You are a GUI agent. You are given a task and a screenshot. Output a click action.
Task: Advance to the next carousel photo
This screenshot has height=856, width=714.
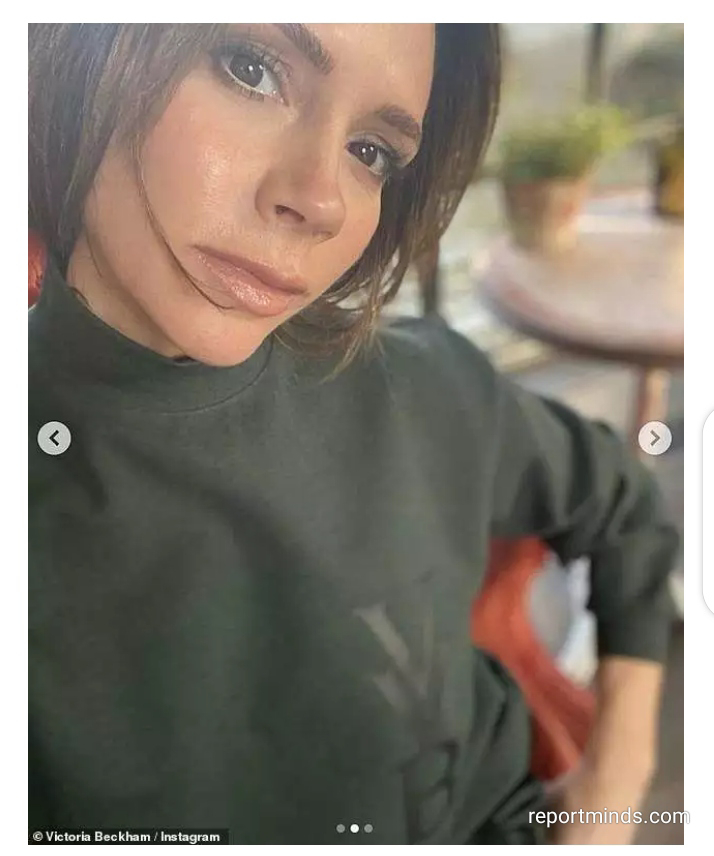655,438
